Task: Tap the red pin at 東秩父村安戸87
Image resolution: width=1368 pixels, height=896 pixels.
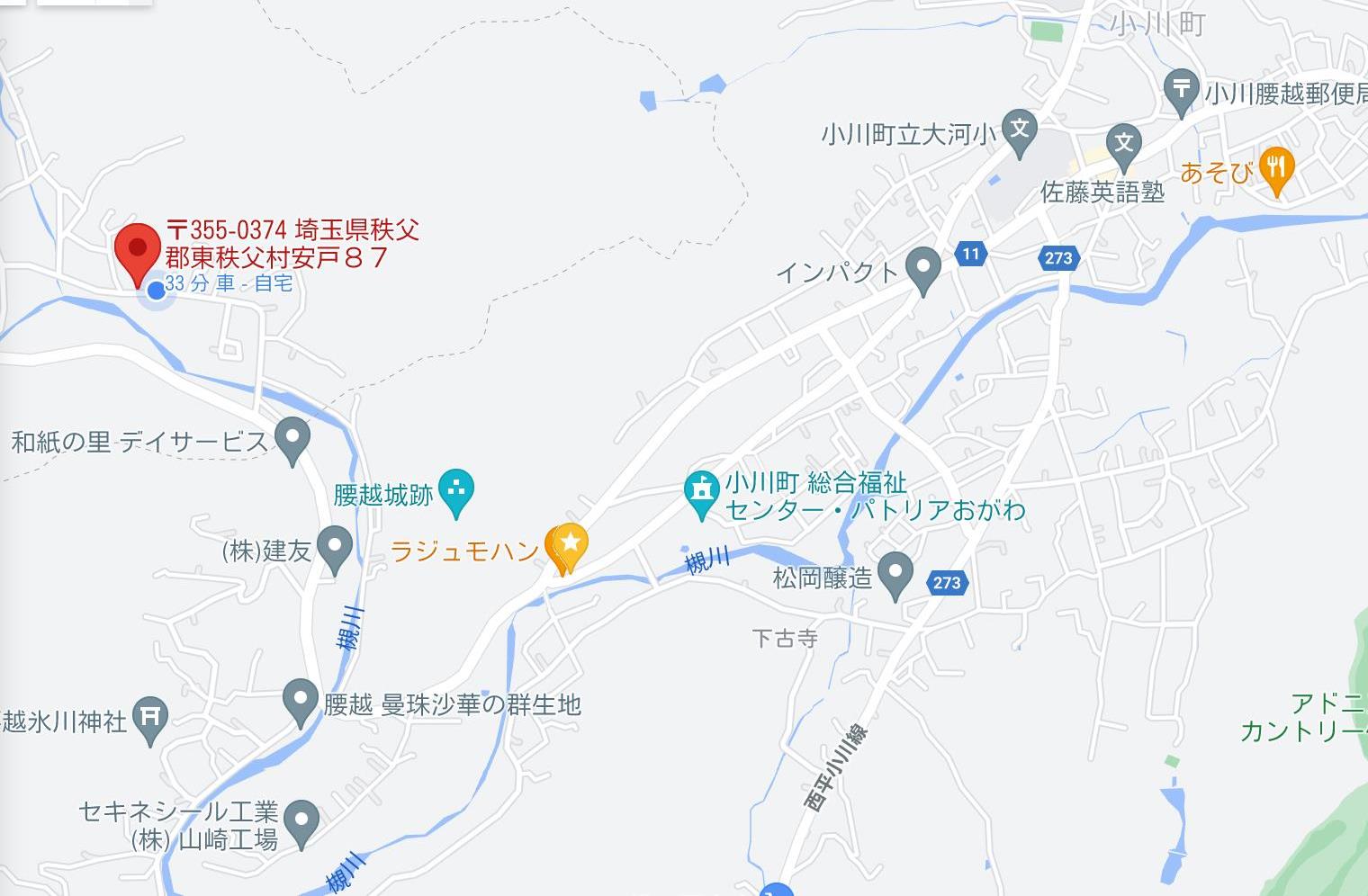Action: click(x=137, y=249)
